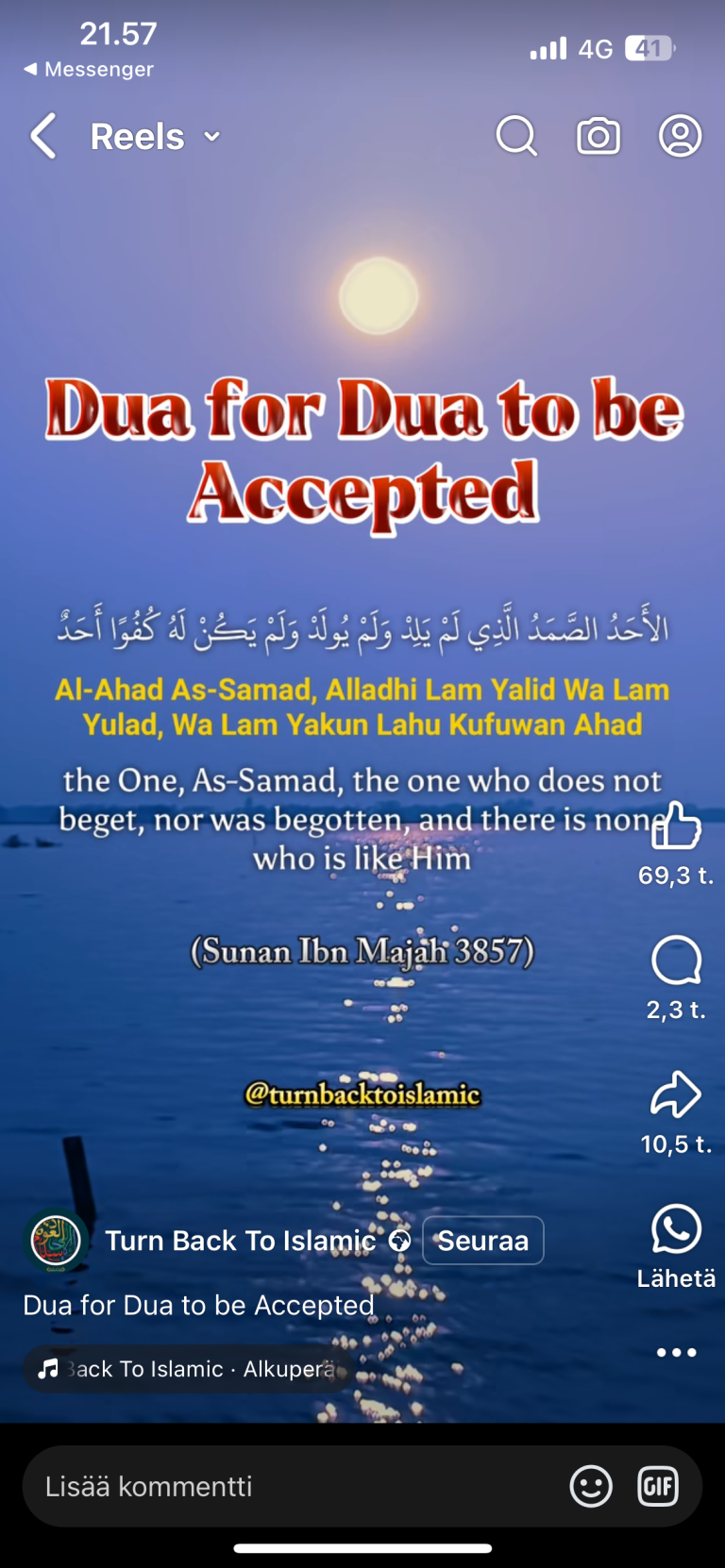Tap the Lisää kommentti comment field
This screenshot has height=1568, width=725.
283,1487
